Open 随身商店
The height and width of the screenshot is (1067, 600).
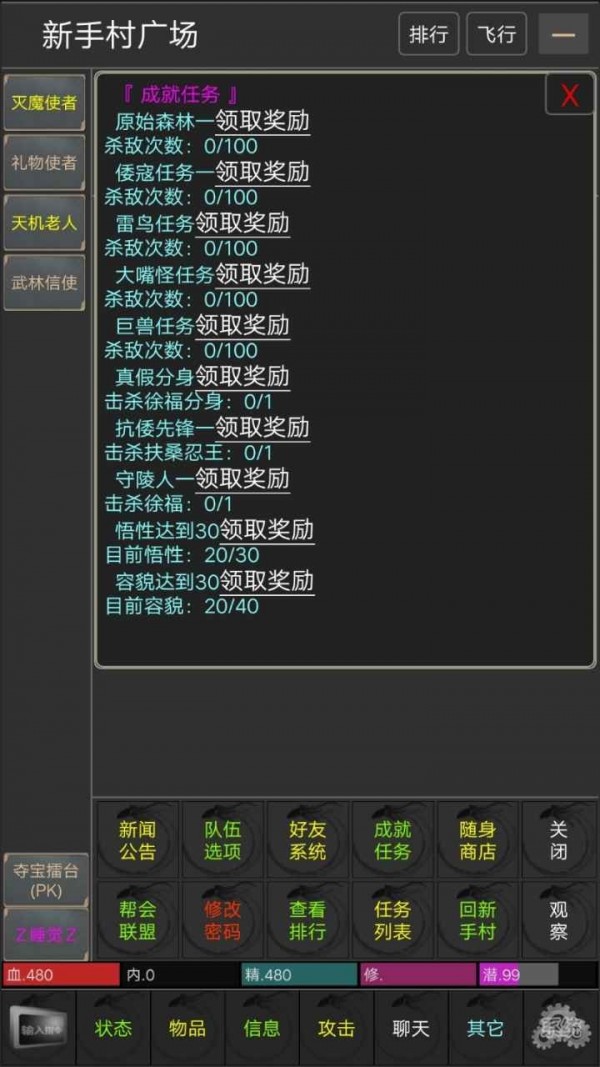(x=478, y=840)
